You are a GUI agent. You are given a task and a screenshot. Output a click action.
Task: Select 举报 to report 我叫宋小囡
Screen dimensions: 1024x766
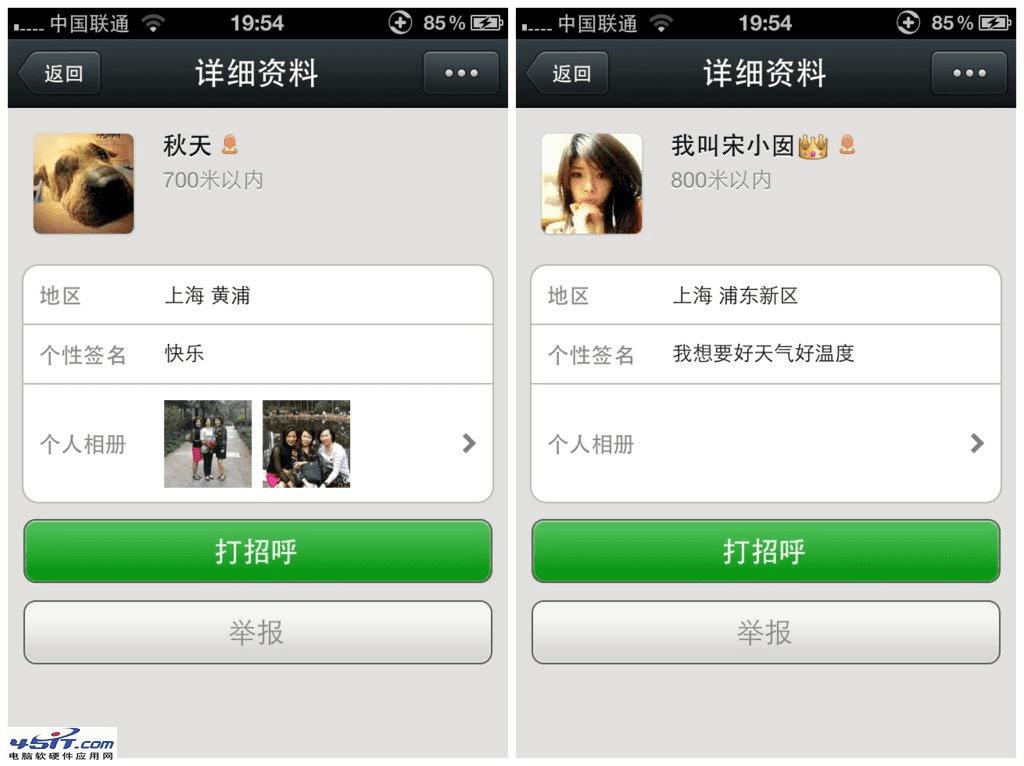765,632
